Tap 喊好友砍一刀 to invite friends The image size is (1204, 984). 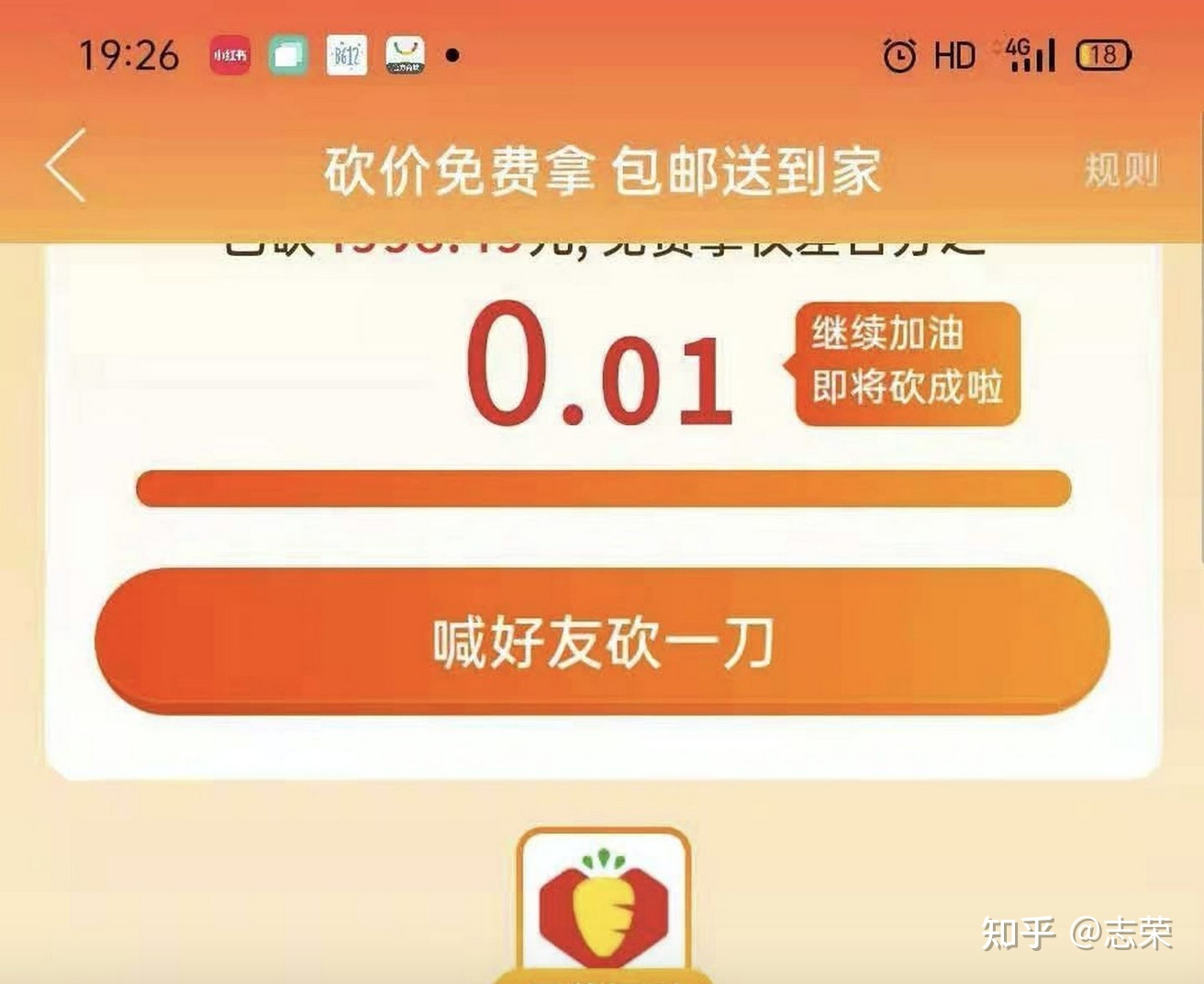[602, 641]
